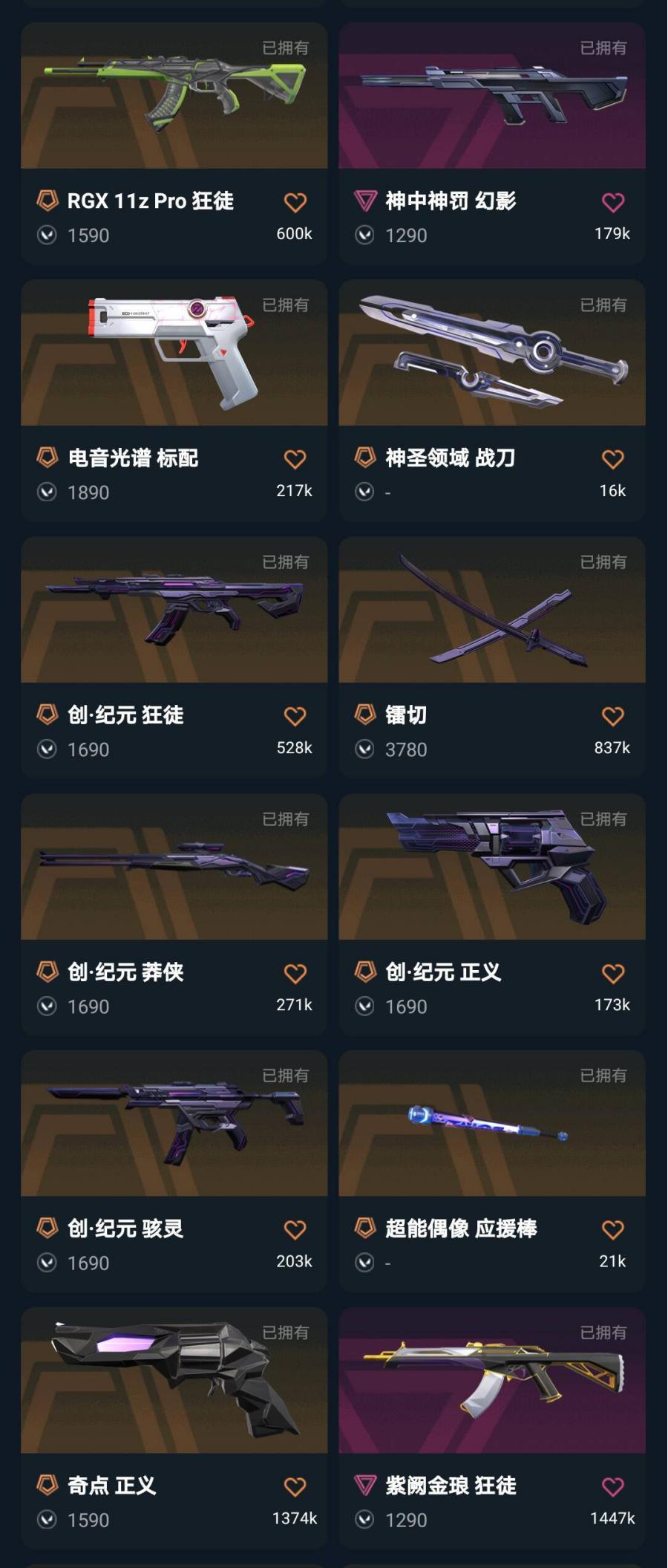The width and height of the screenshot is (668, 1568).
Task: Favorite the 创·纪元 狂徒 skin
Action: [x=295, y=715]
